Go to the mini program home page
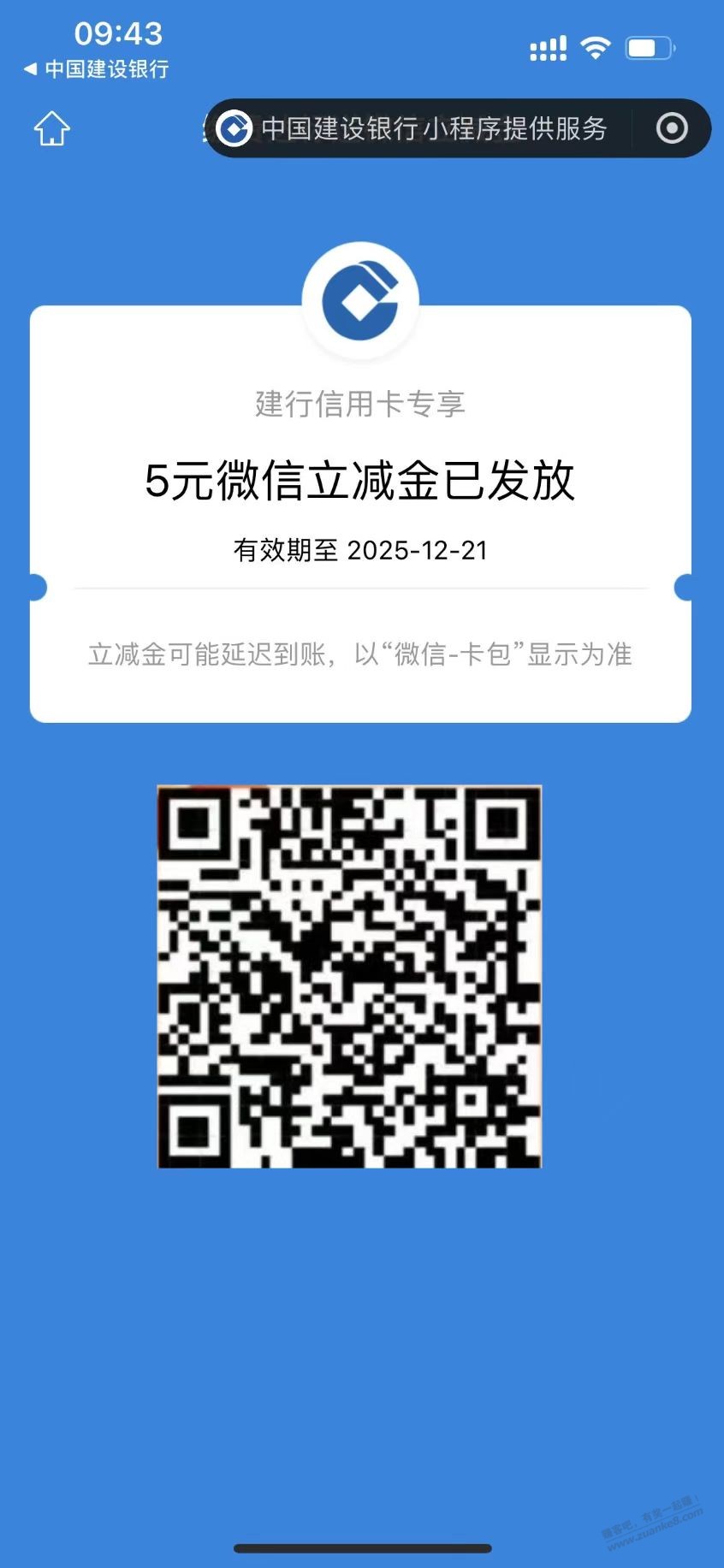724x1568 pixels. [x=51, y=129]
